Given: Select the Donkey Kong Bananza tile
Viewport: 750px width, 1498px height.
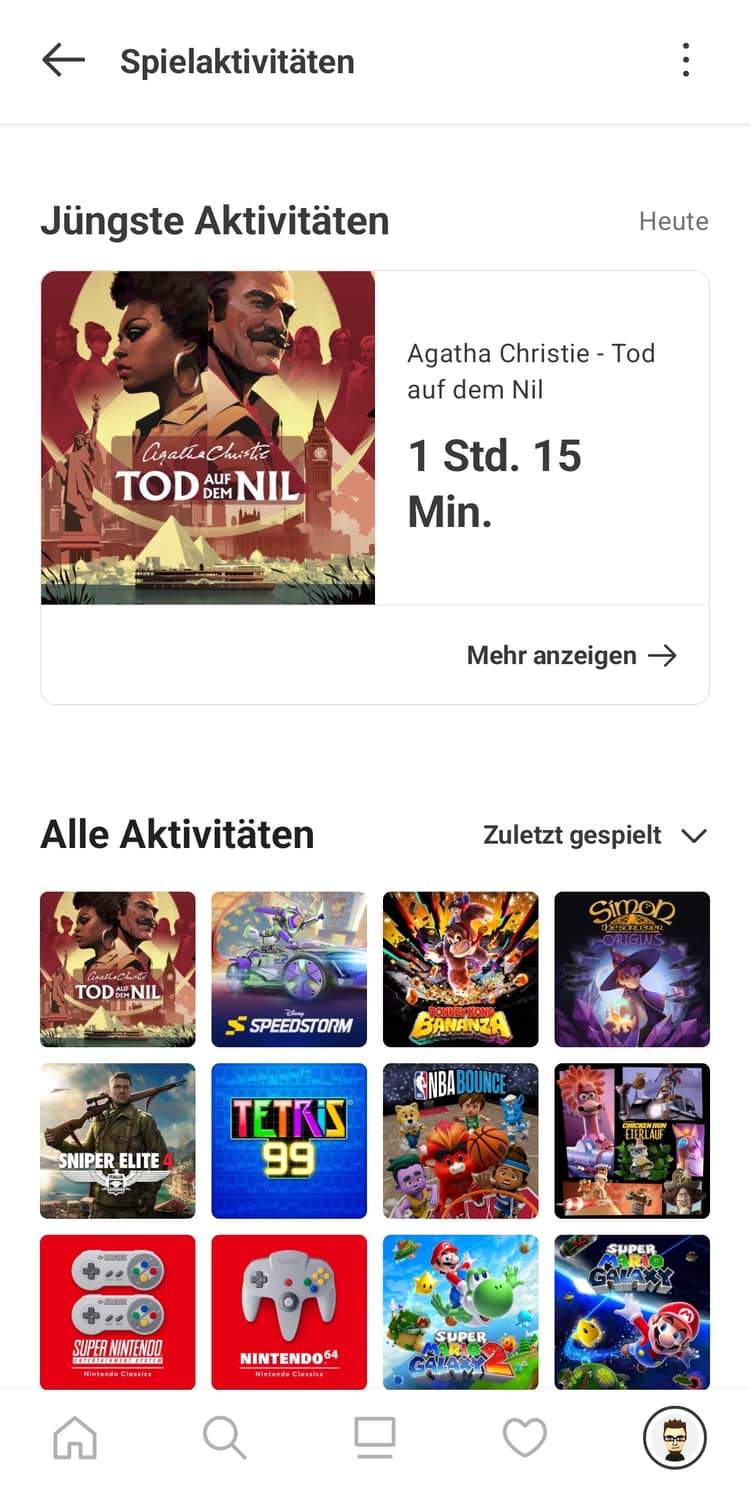Looking at the screenshot, I should pyautogui.click(x=460, y=969).
